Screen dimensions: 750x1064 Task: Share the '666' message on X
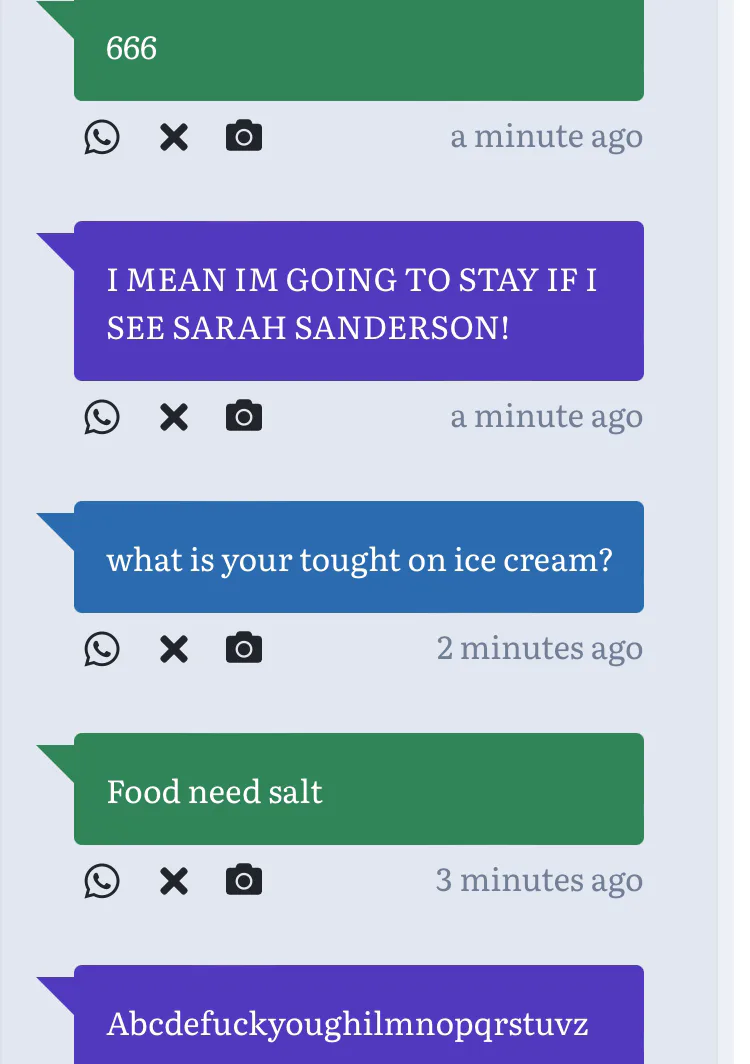coord(174,136)
